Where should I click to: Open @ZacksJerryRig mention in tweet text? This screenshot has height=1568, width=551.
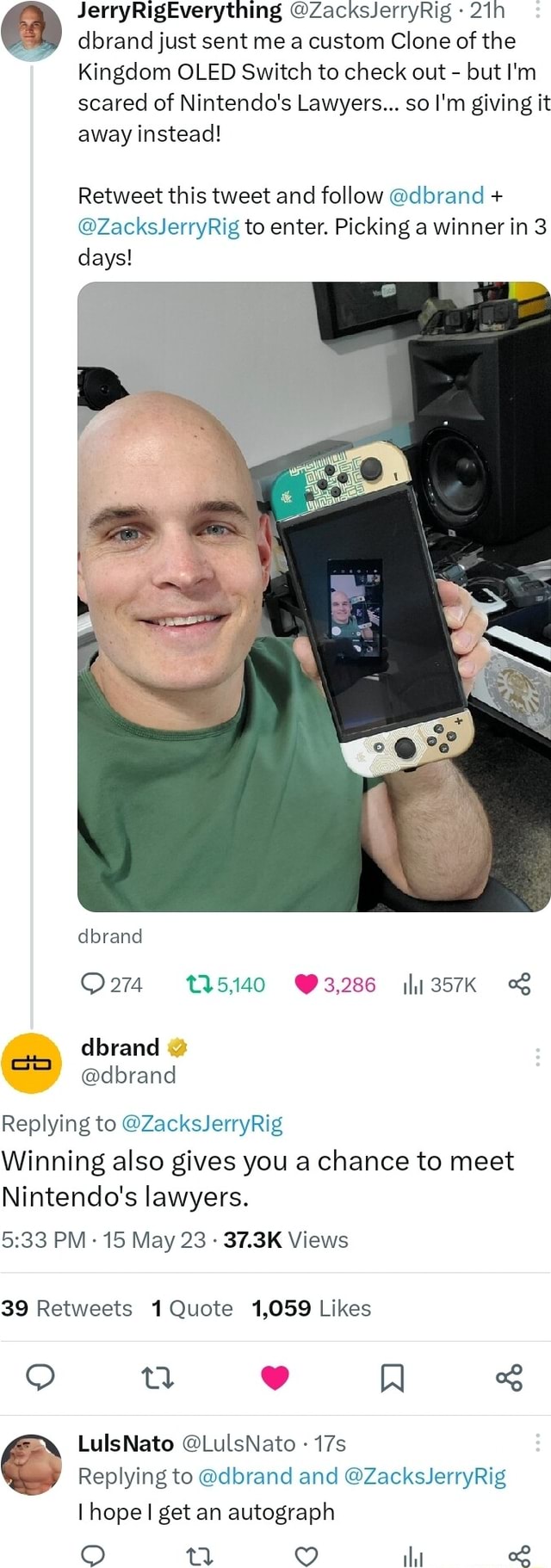click(x=158, y=226)
